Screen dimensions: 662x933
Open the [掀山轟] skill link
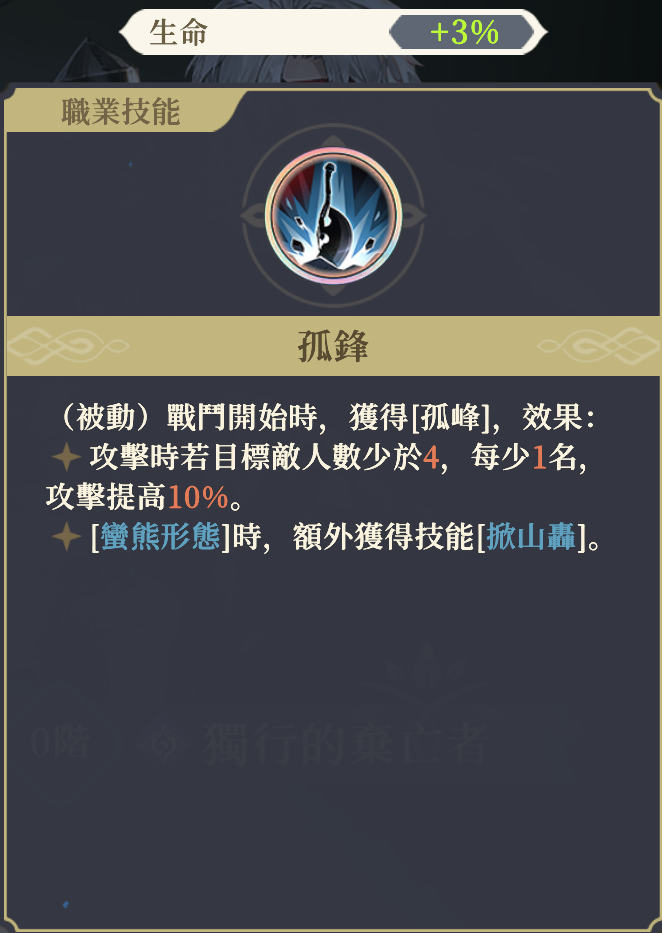531,537
